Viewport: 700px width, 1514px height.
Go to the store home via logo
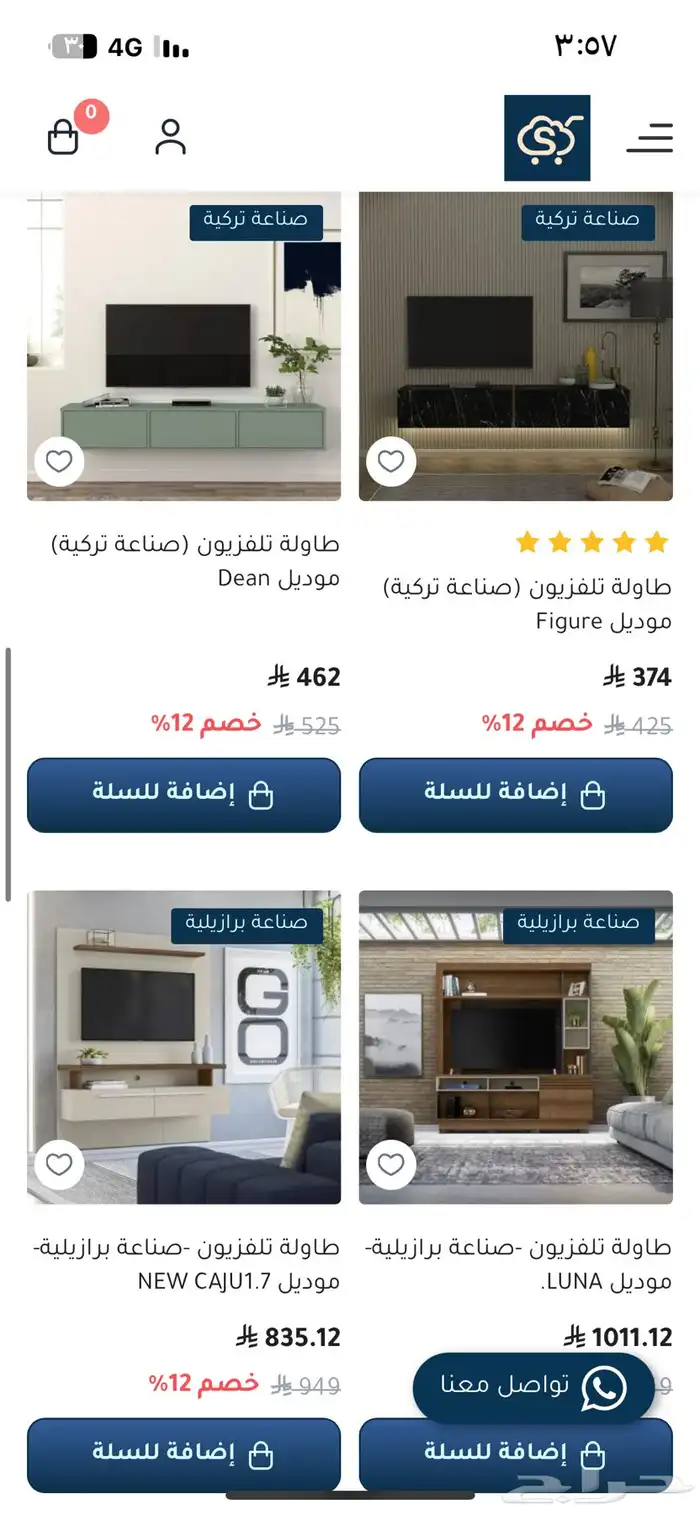click(547, 138)
